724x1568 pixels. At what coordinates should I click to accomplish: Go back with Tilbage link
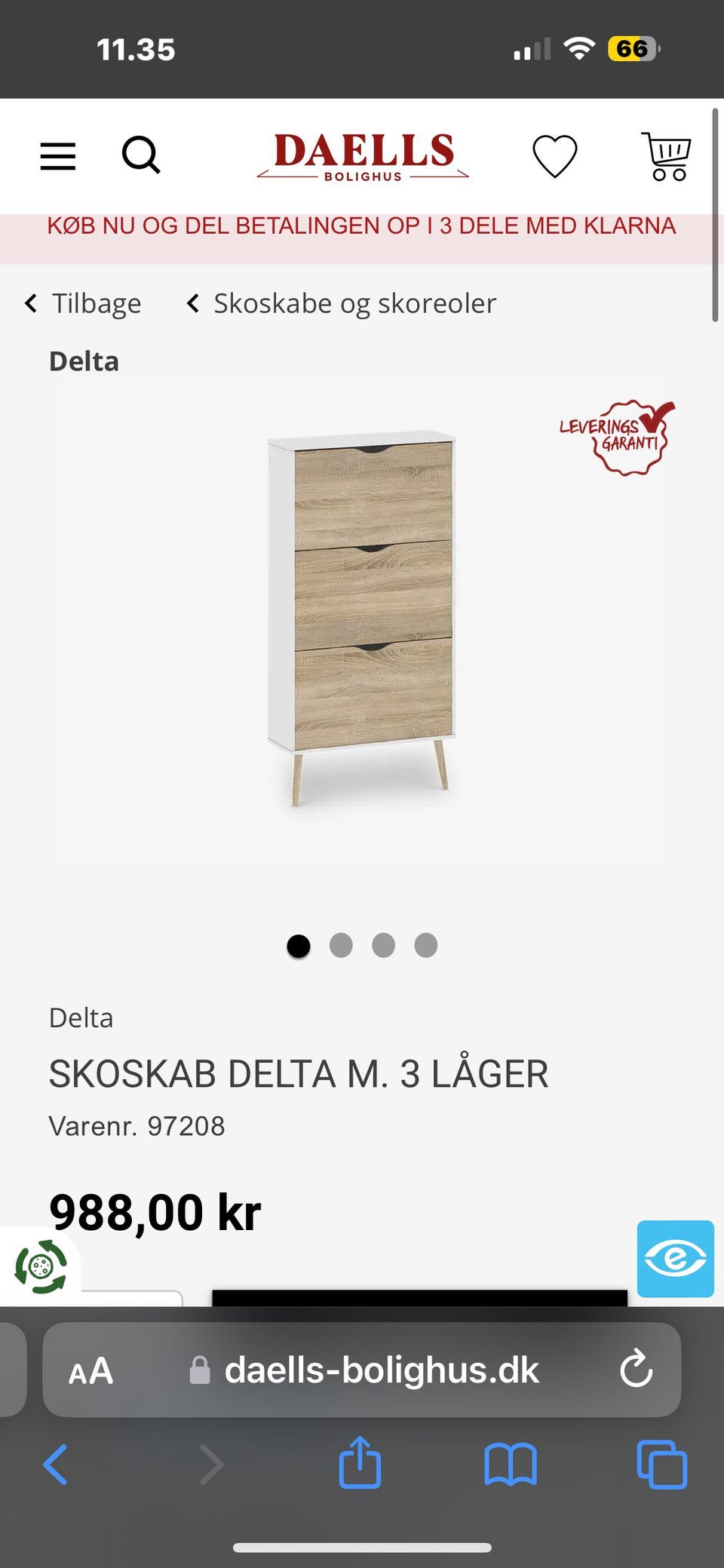tap(83, 303)
